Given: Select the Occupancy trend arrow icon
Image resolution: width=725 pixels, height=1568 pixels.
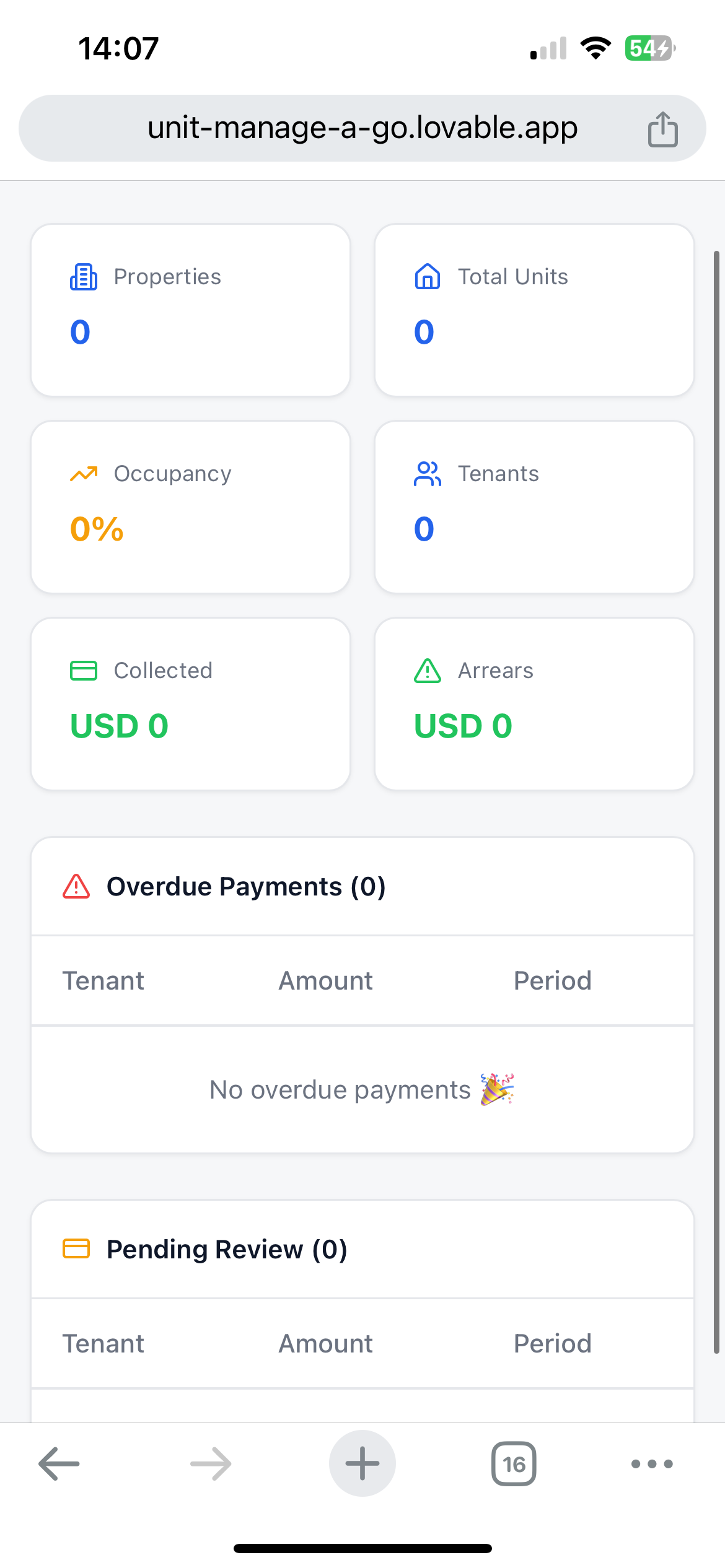Looking at the screenshot, I should pos(84,474).
